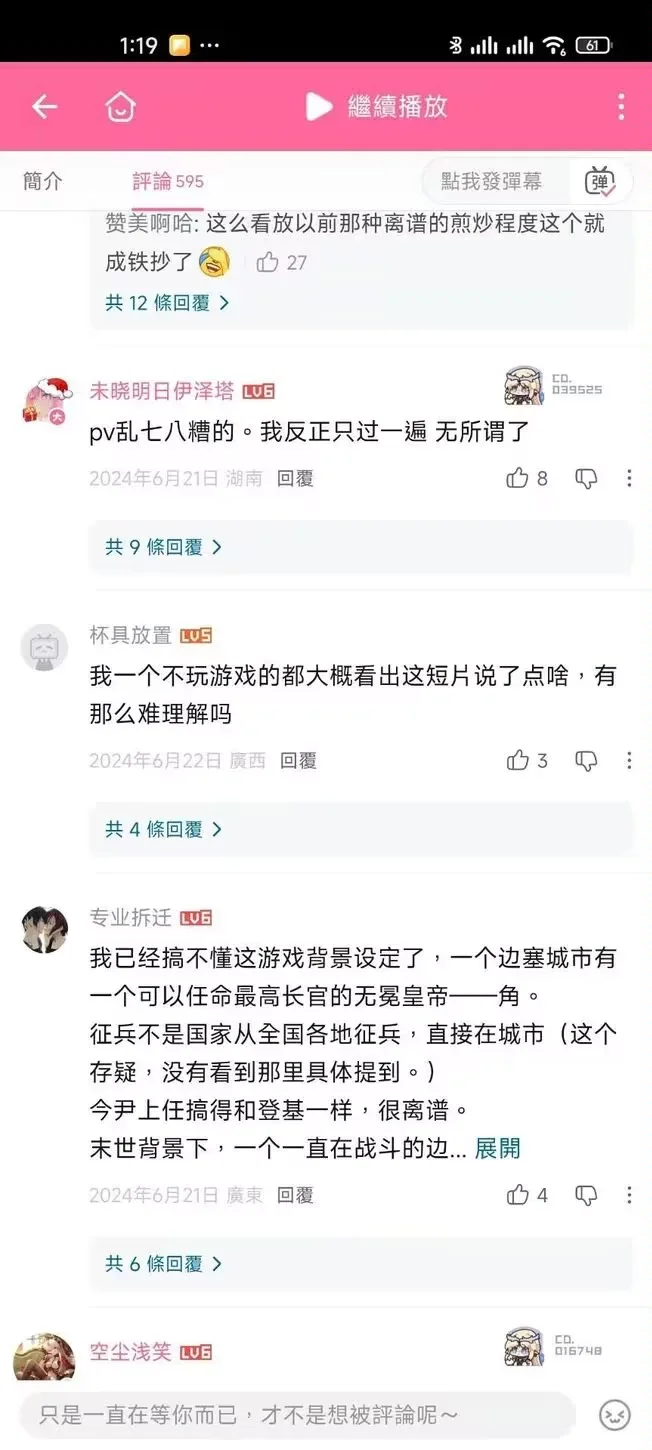
Task: Open the overflow menu in header
Action: 621,107
